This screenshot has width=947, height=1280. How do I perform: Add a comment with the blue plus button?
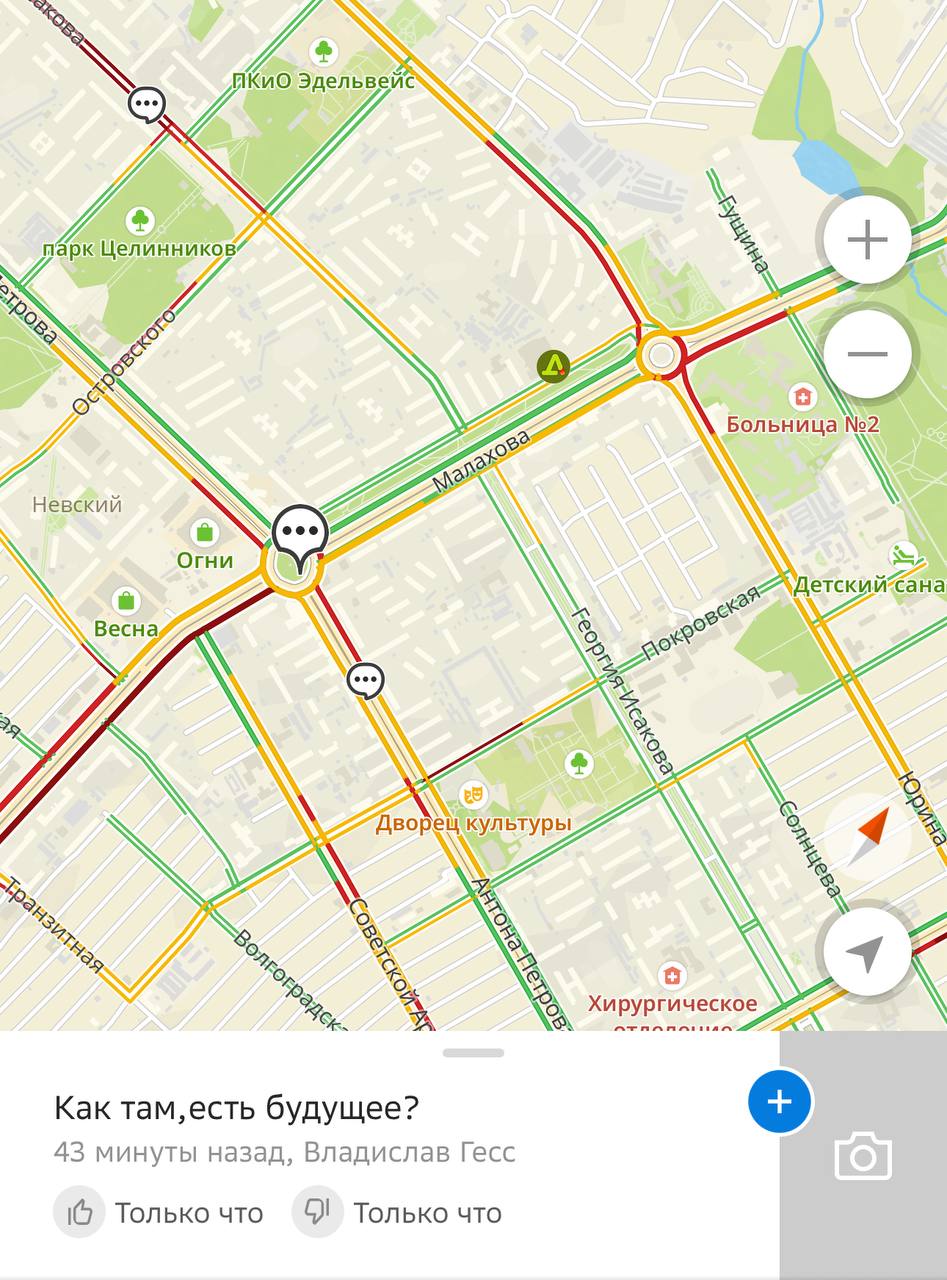pyautogui.click(x=779, y=1101)
